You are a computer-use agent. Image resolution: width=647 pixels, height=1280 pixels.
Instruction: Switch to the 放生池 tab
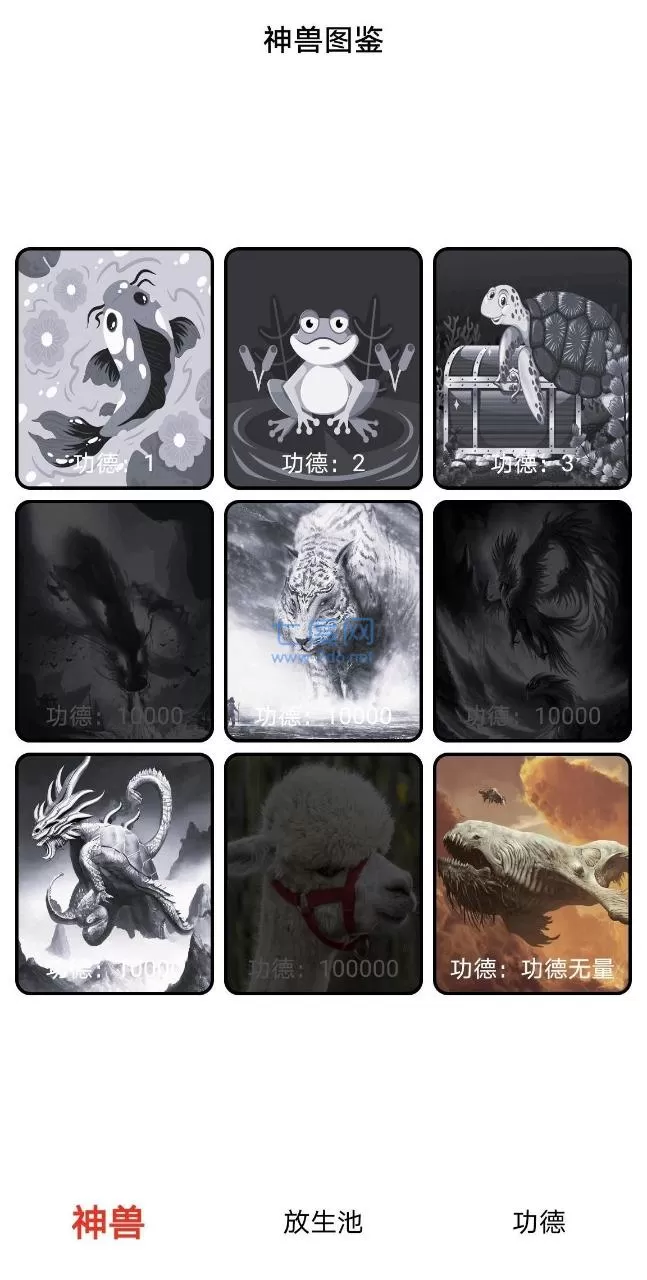point(322,1221)
